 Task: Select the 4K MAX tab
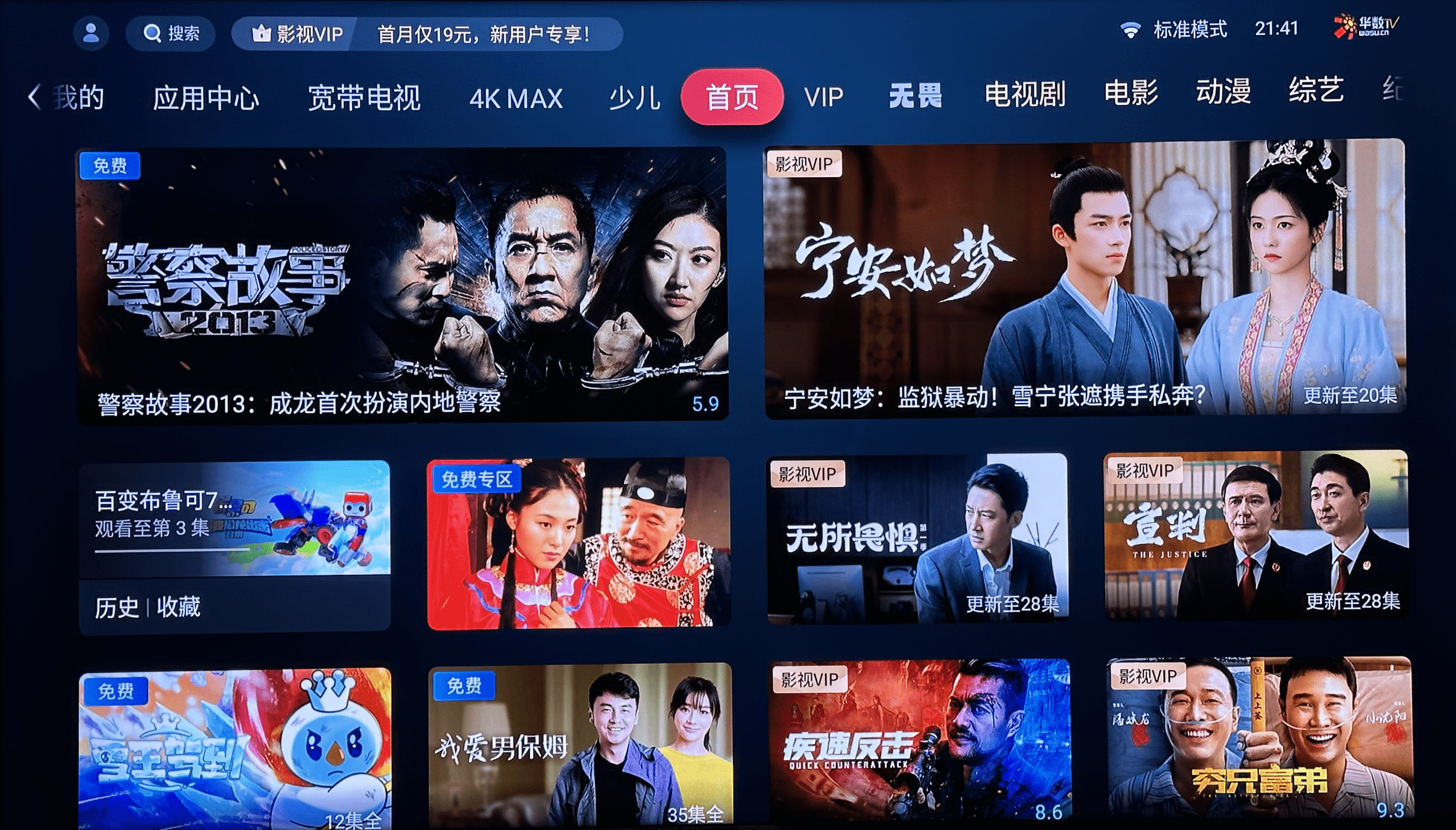click(516, 98)
